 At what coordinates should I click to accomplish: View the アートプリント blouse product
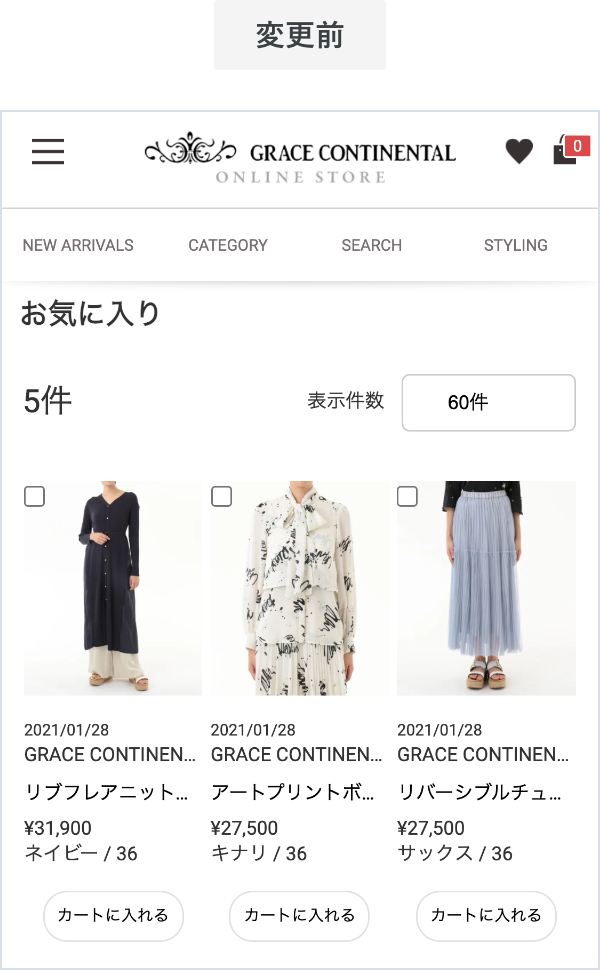click(299, 588)
